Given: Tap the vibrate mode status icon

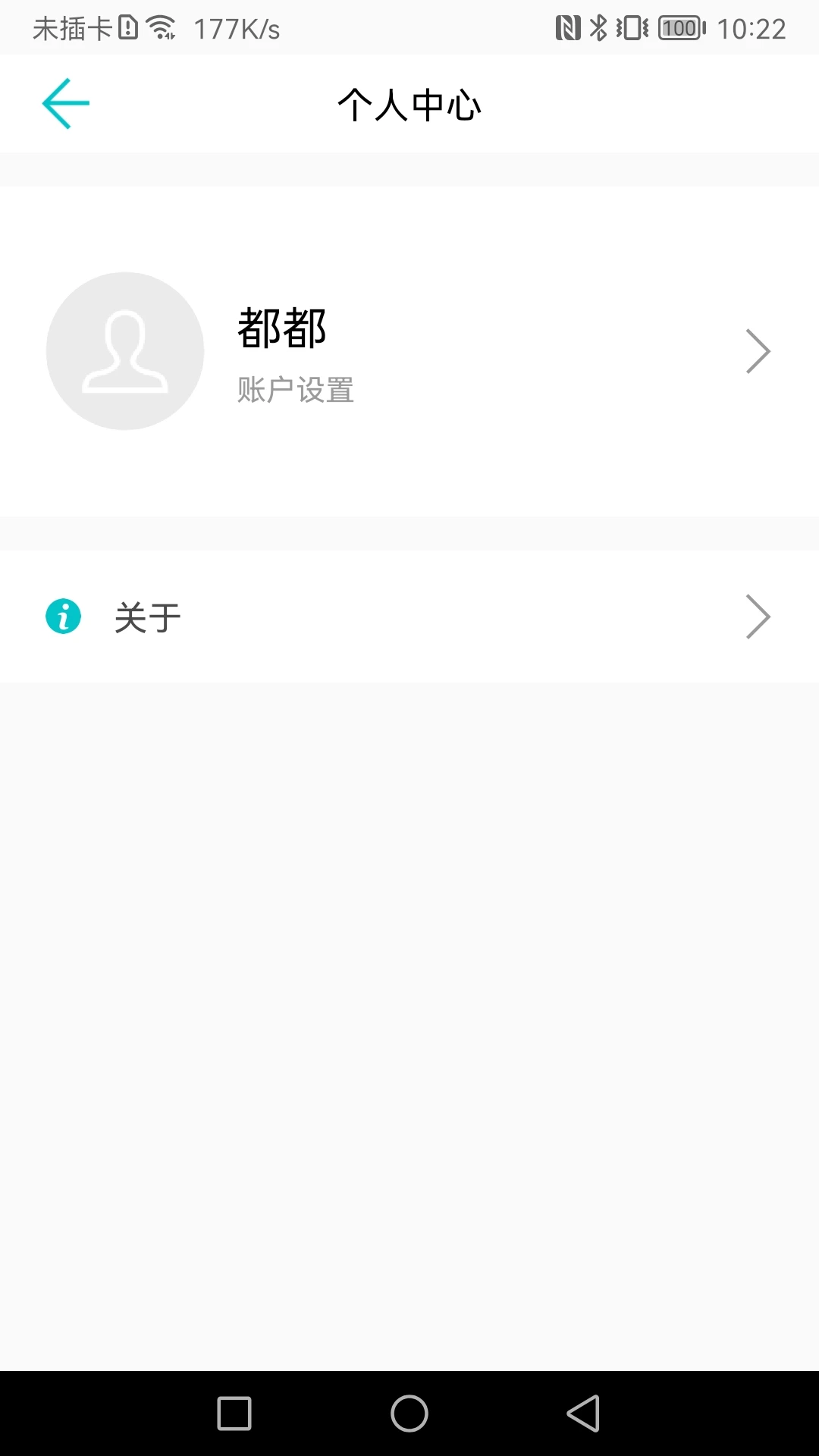Looking at the screenshot, I should coord(631,27).
